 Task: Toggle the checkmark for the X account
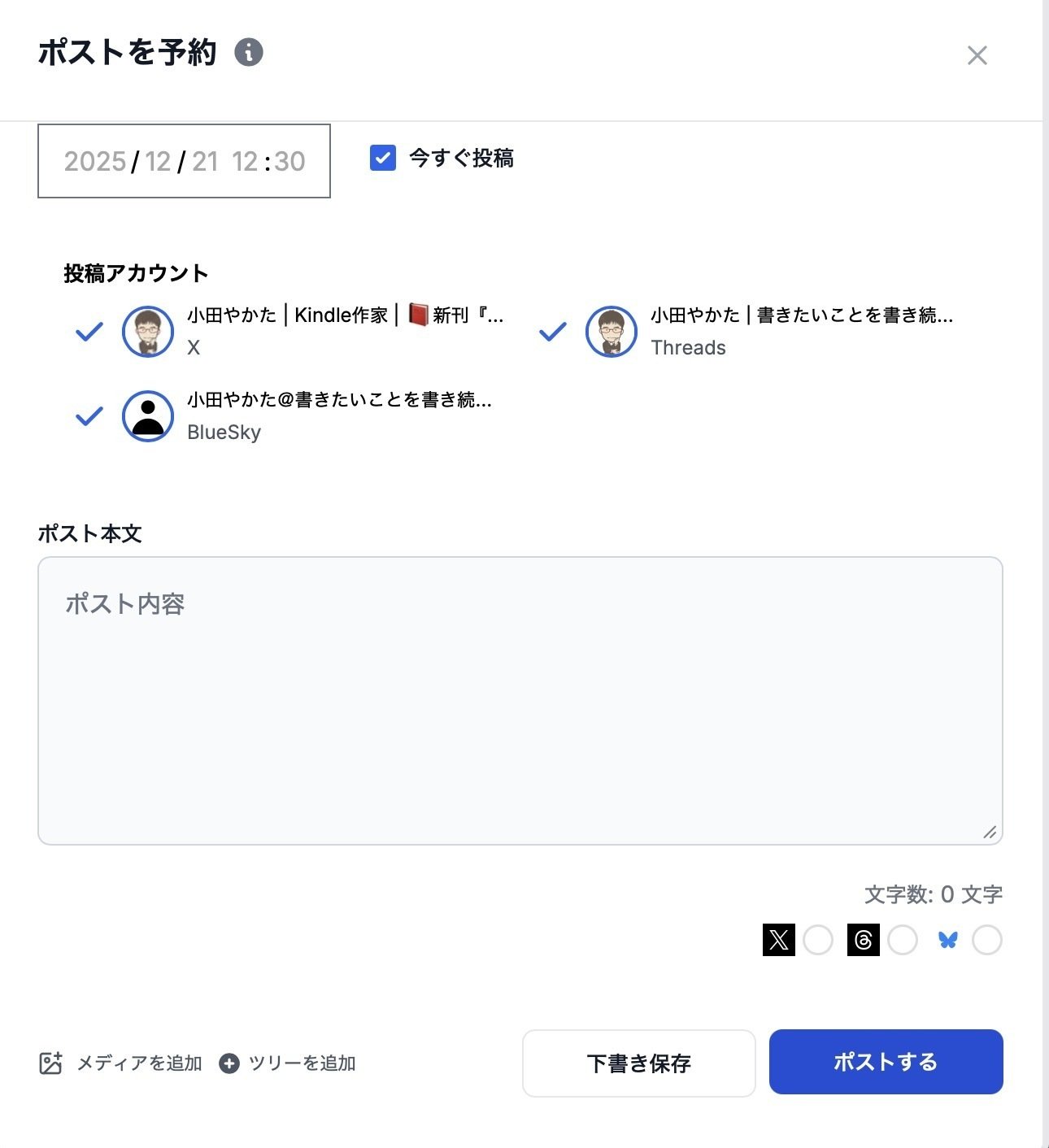[89, 332]
